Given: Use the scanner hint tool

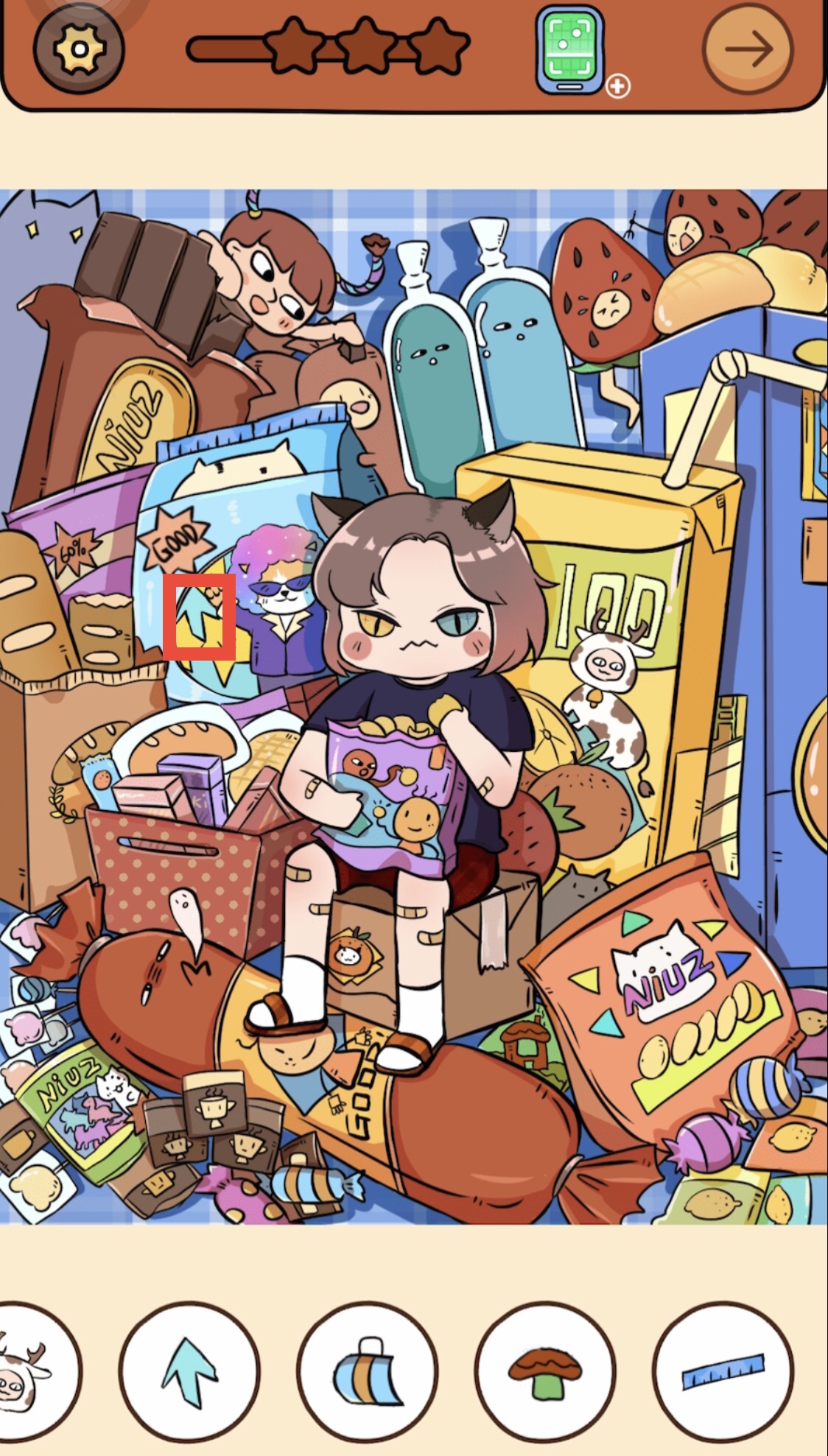Looking at the screenshot, I should pyautogui.click(x=569, y=49).
